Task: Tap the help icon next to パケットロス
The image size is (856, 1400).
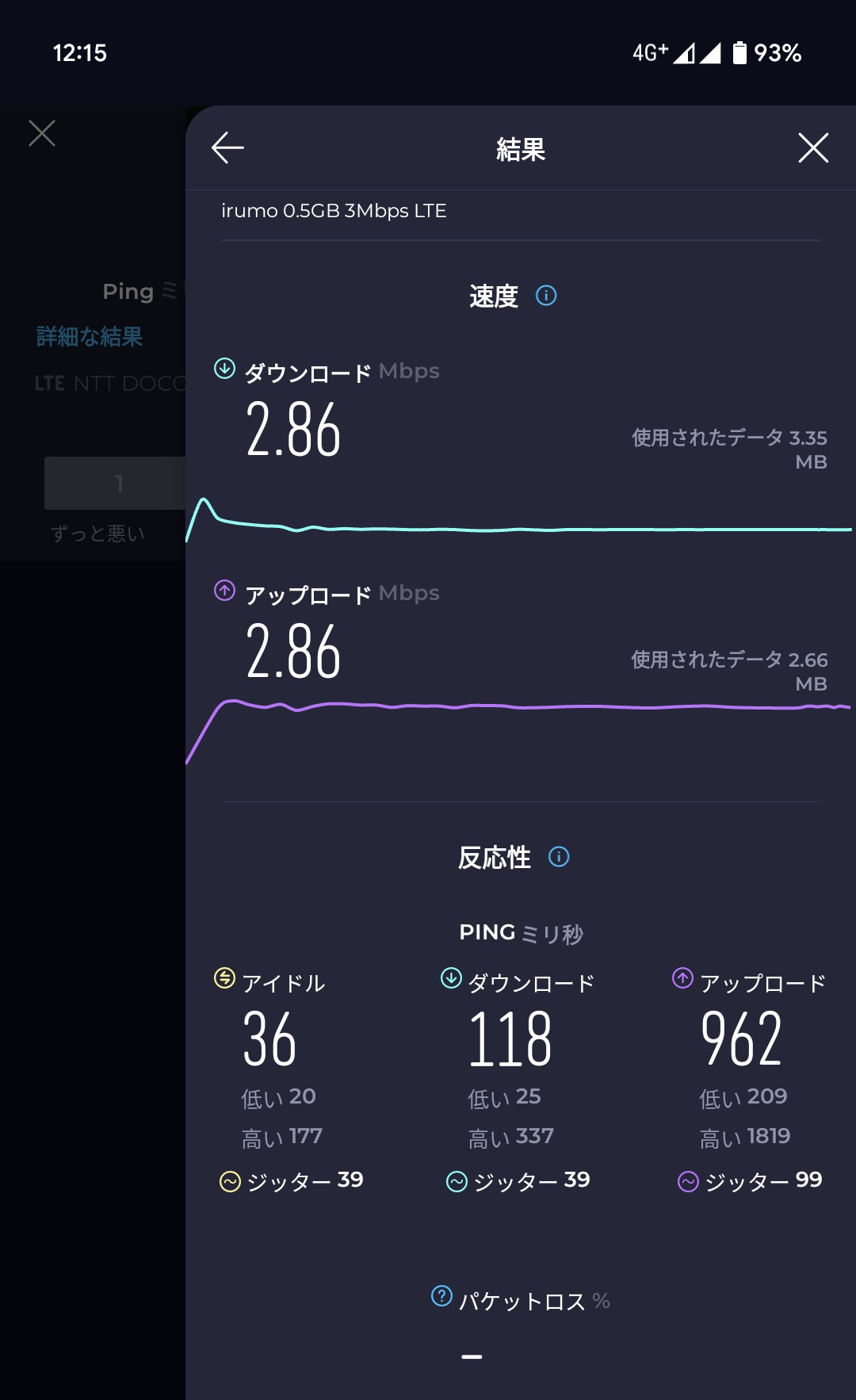Action: pos(441,1296)
